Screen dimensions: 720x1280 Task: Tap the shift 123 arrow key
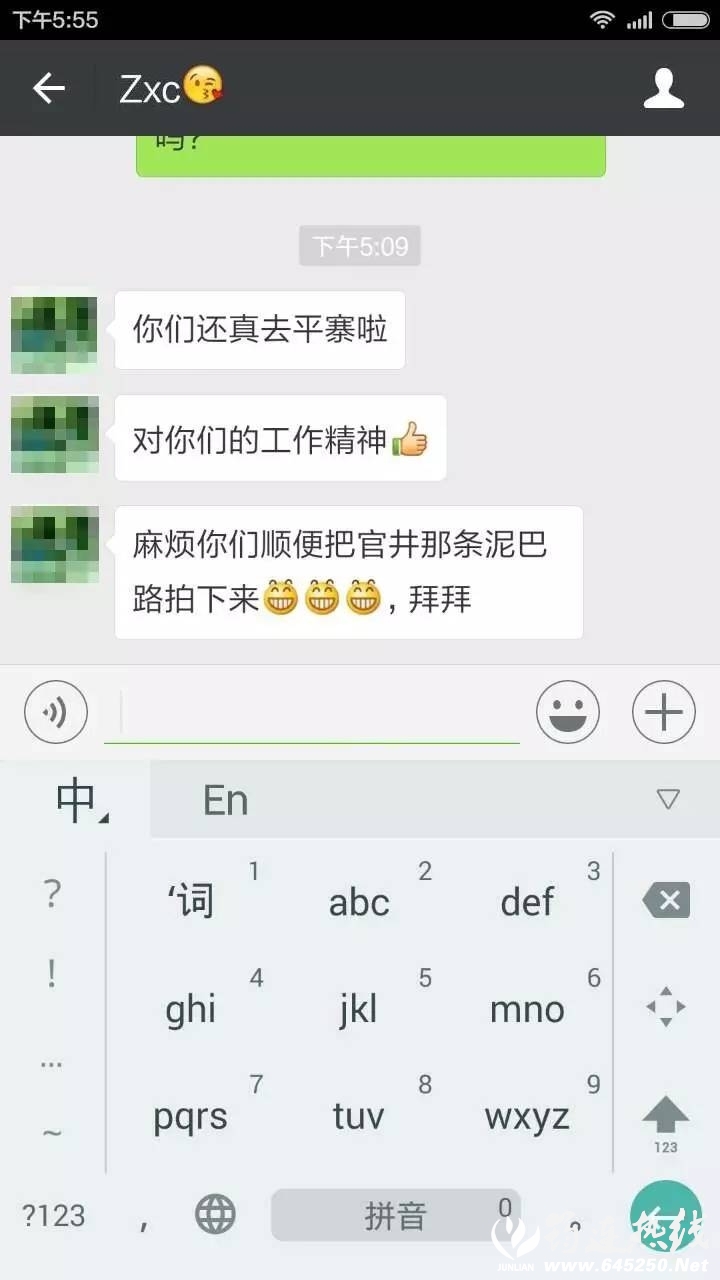pos(666,1122)
